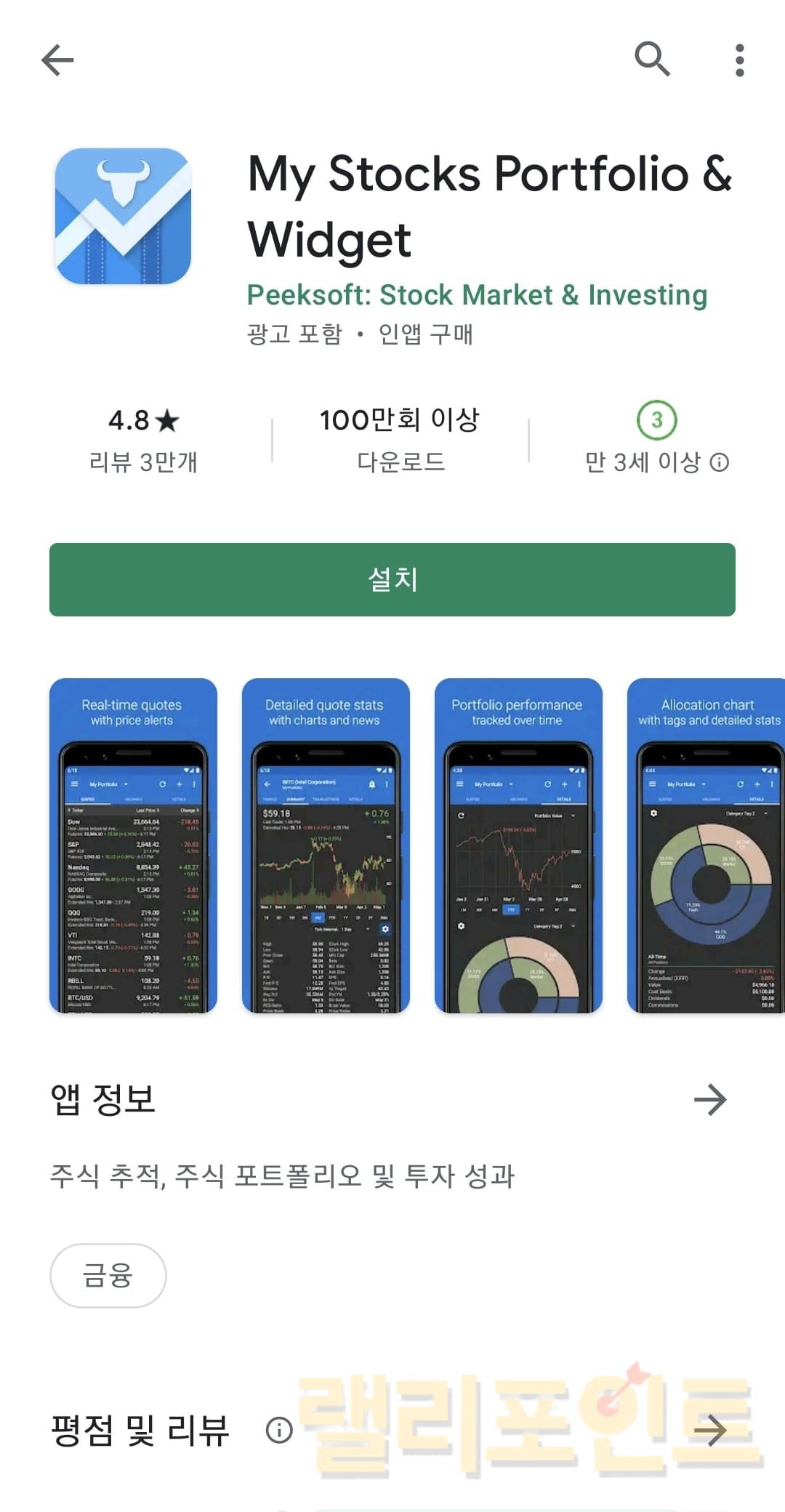View the 'Detailed quote stats' screenshot

pyautogui.click(x=326, y=845)
